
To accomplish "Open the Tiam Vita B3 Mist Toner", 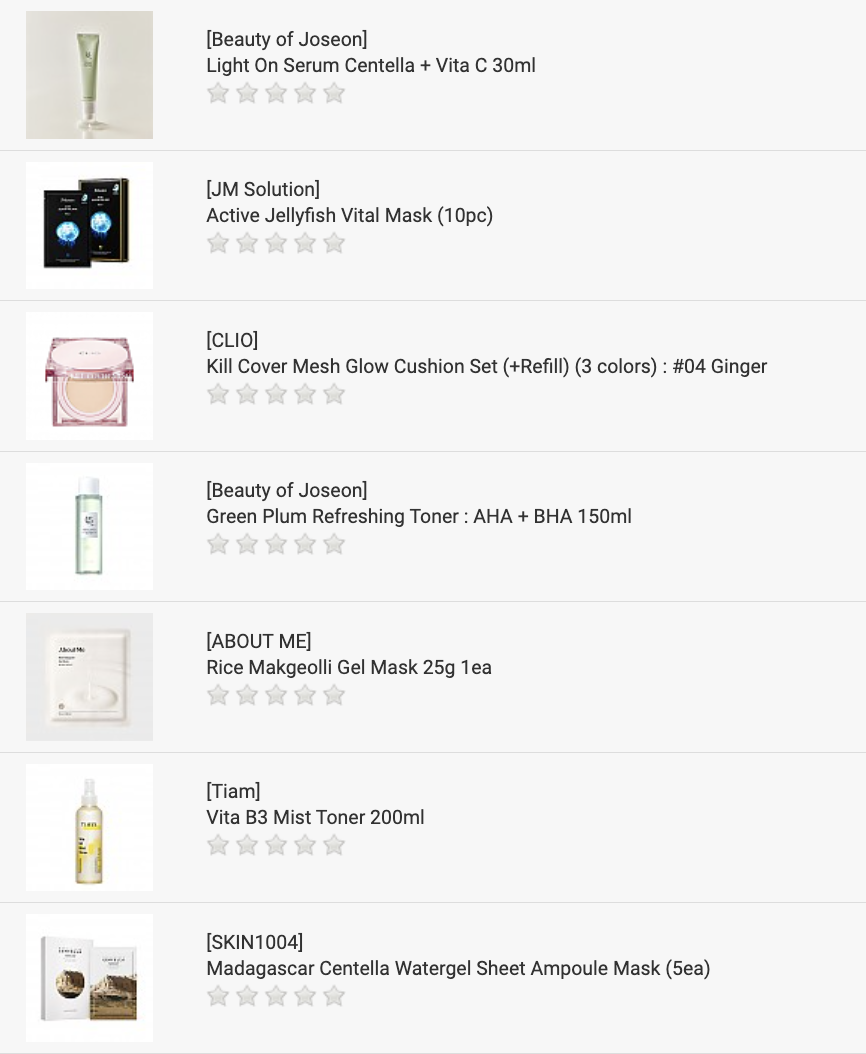I will pos(315,818).
